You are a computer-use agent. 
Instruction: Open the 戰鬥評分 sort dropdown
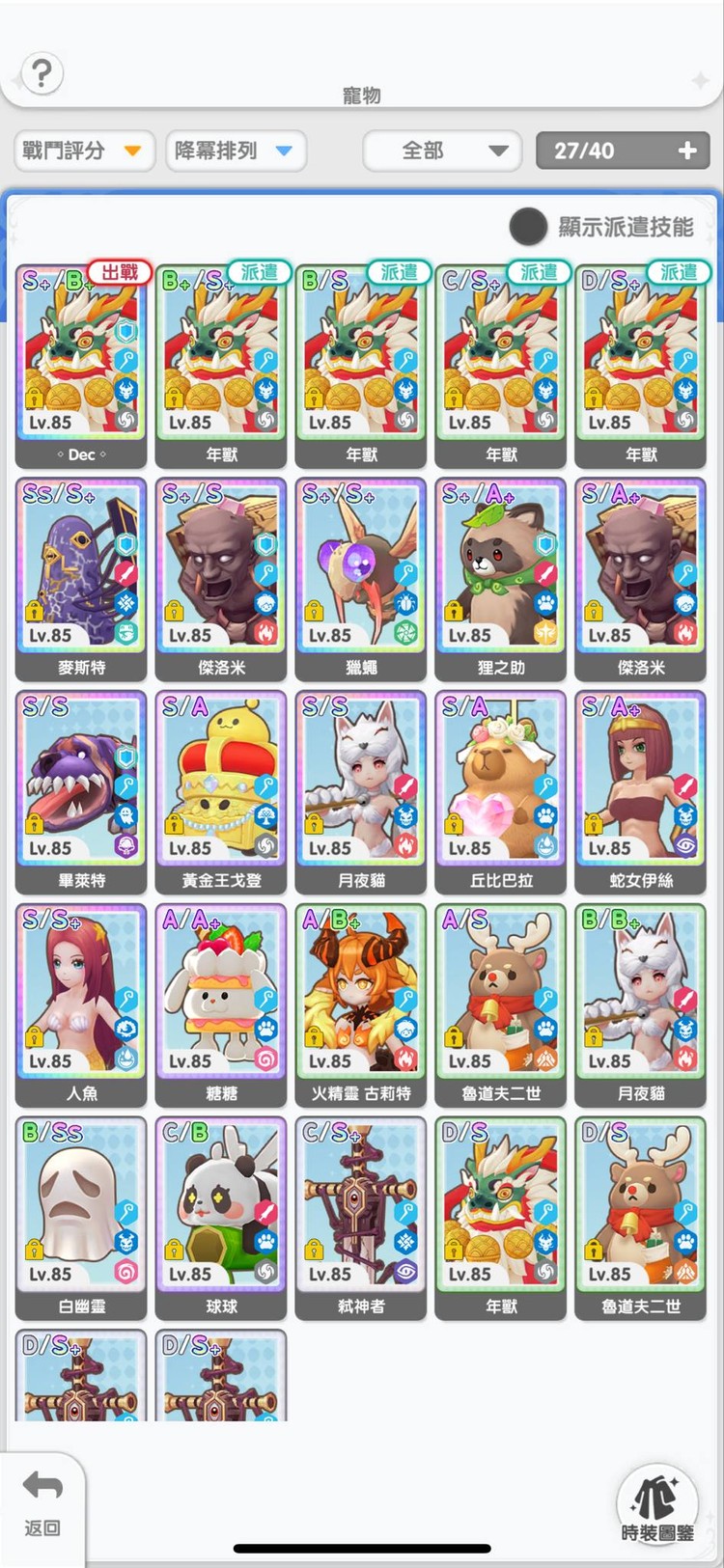click(83, 151)
